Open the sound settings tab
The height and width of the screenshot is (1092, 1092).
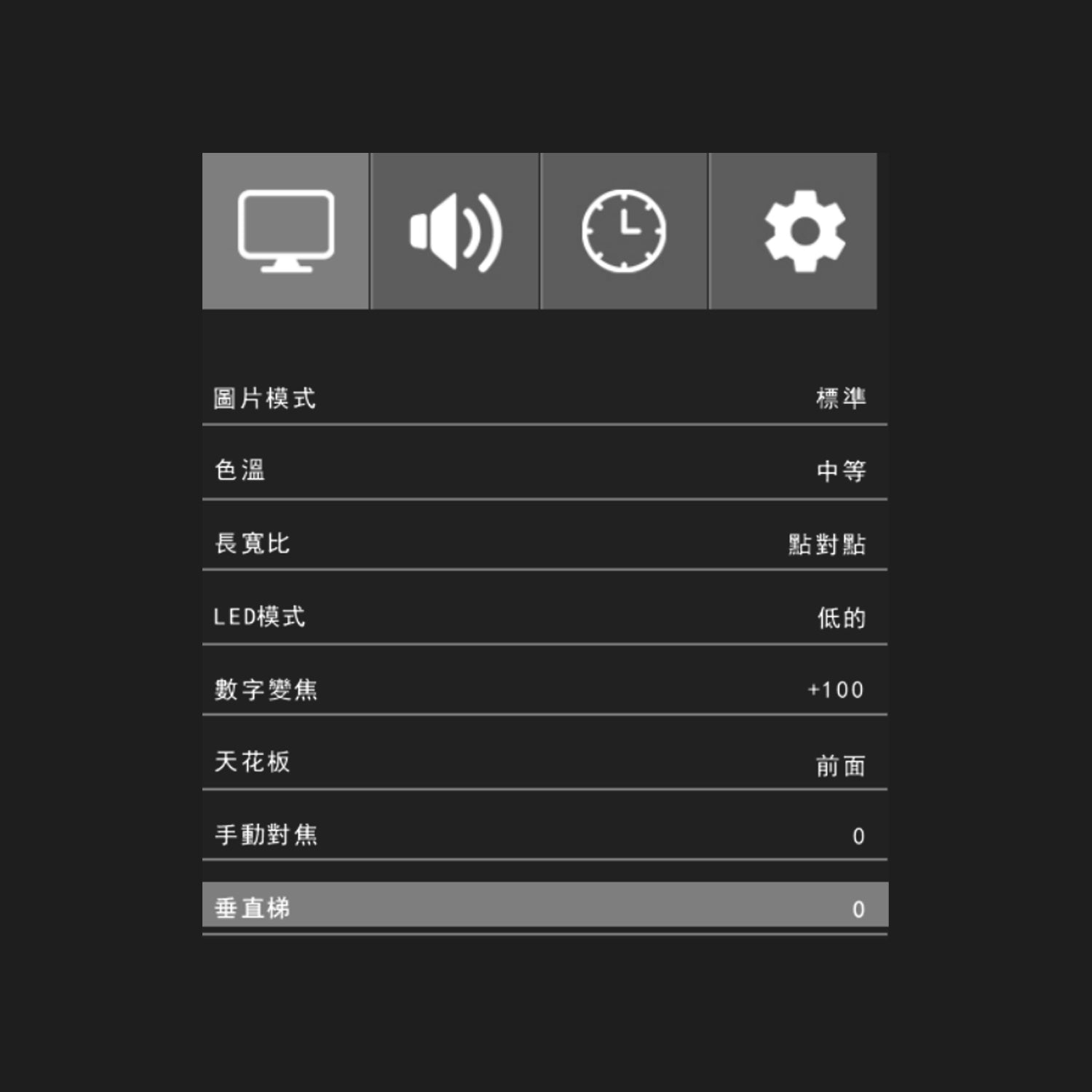455,231
